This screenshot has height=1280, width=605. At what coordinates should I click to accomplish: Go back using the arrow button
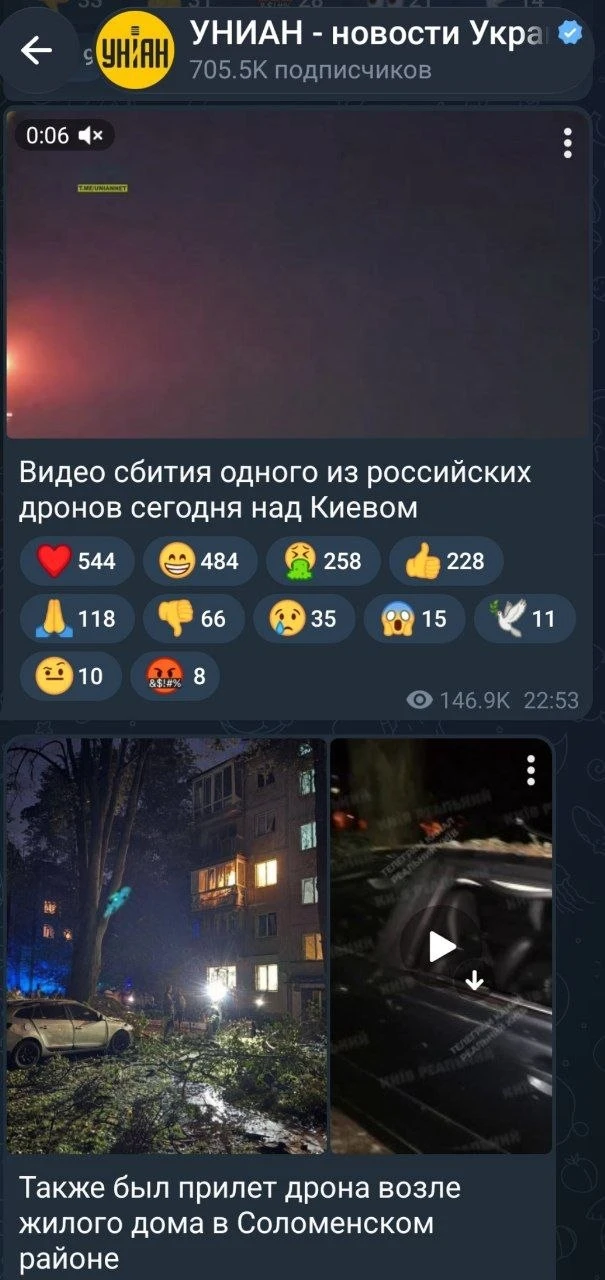point(37,52)
